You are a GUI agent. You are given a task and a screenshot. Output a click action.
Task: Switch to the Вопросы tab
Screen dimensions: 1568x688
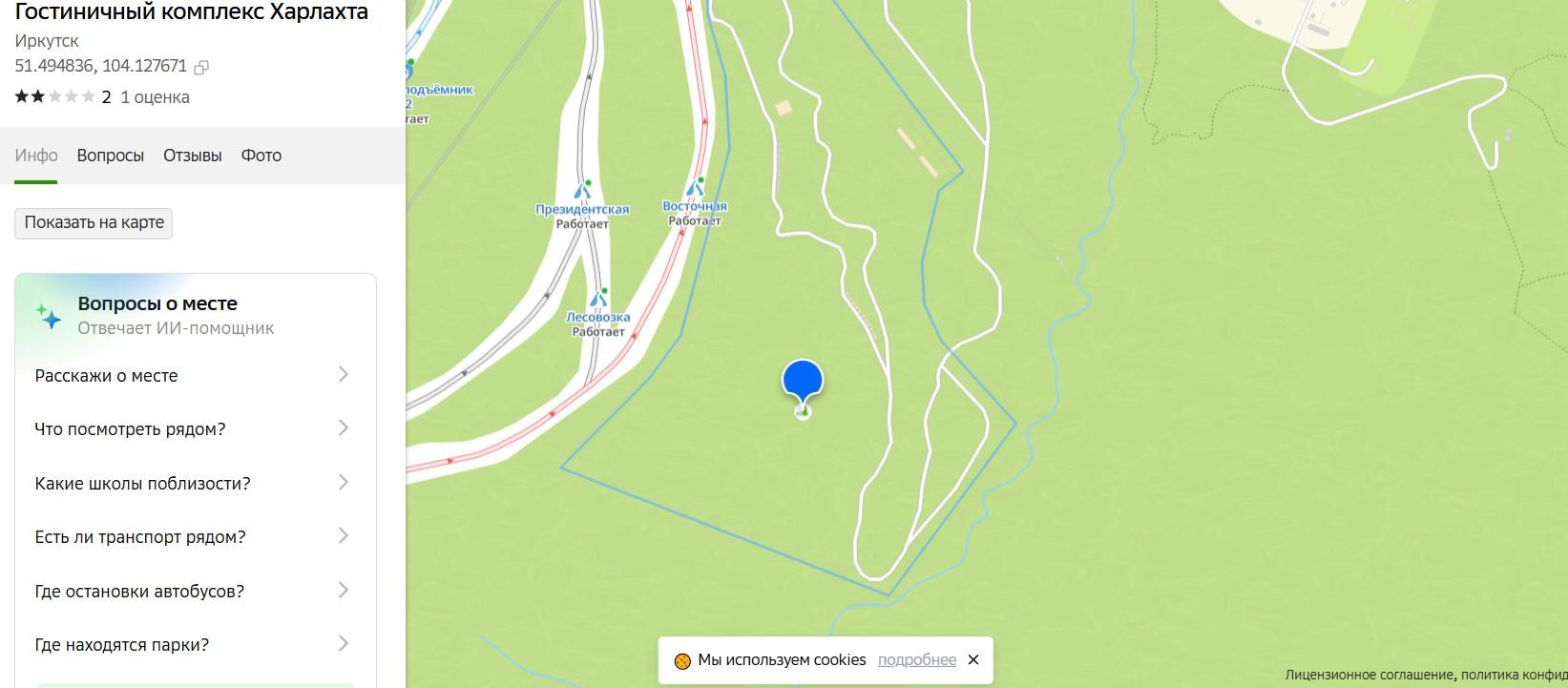(111, 156)
